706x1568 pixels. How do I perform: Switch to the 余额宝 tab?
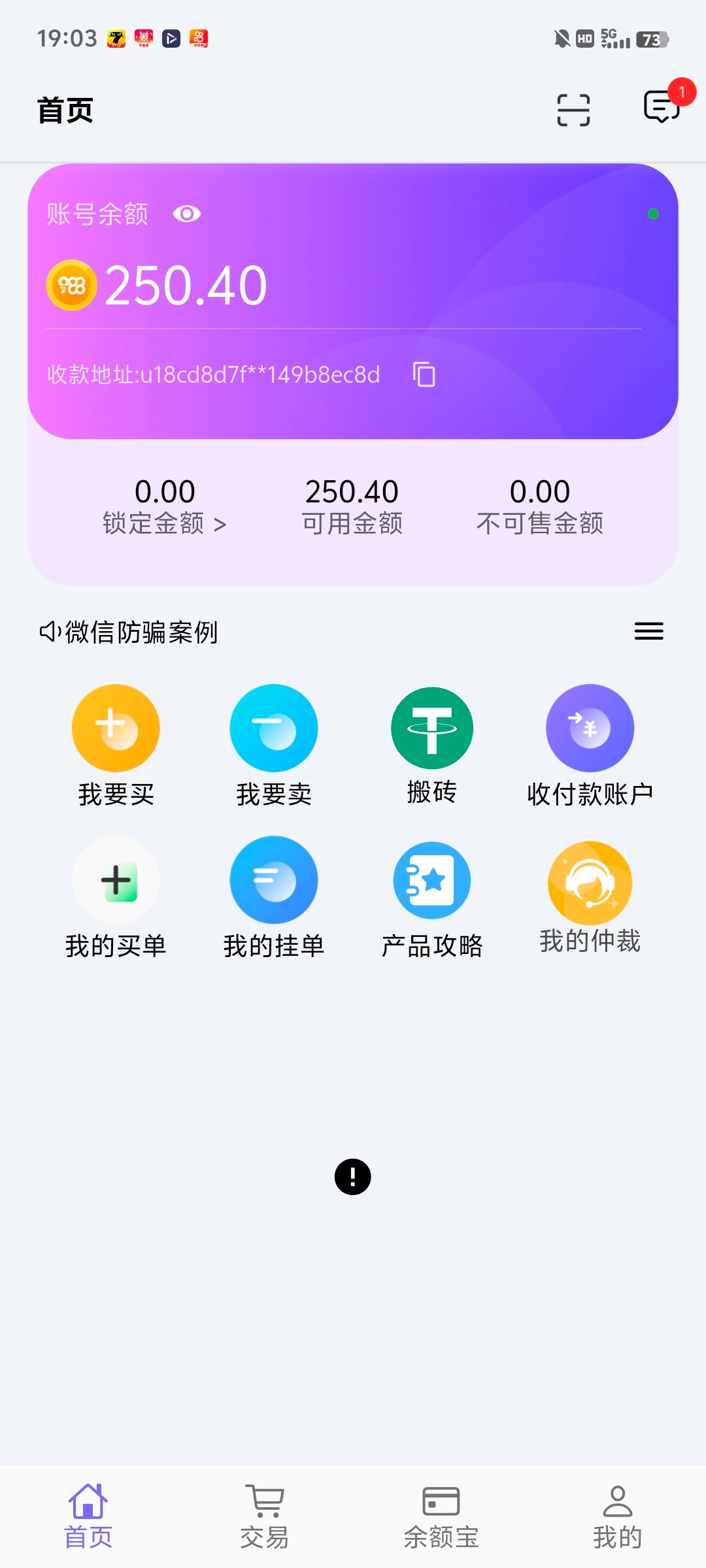click(x=441, y=1517)
